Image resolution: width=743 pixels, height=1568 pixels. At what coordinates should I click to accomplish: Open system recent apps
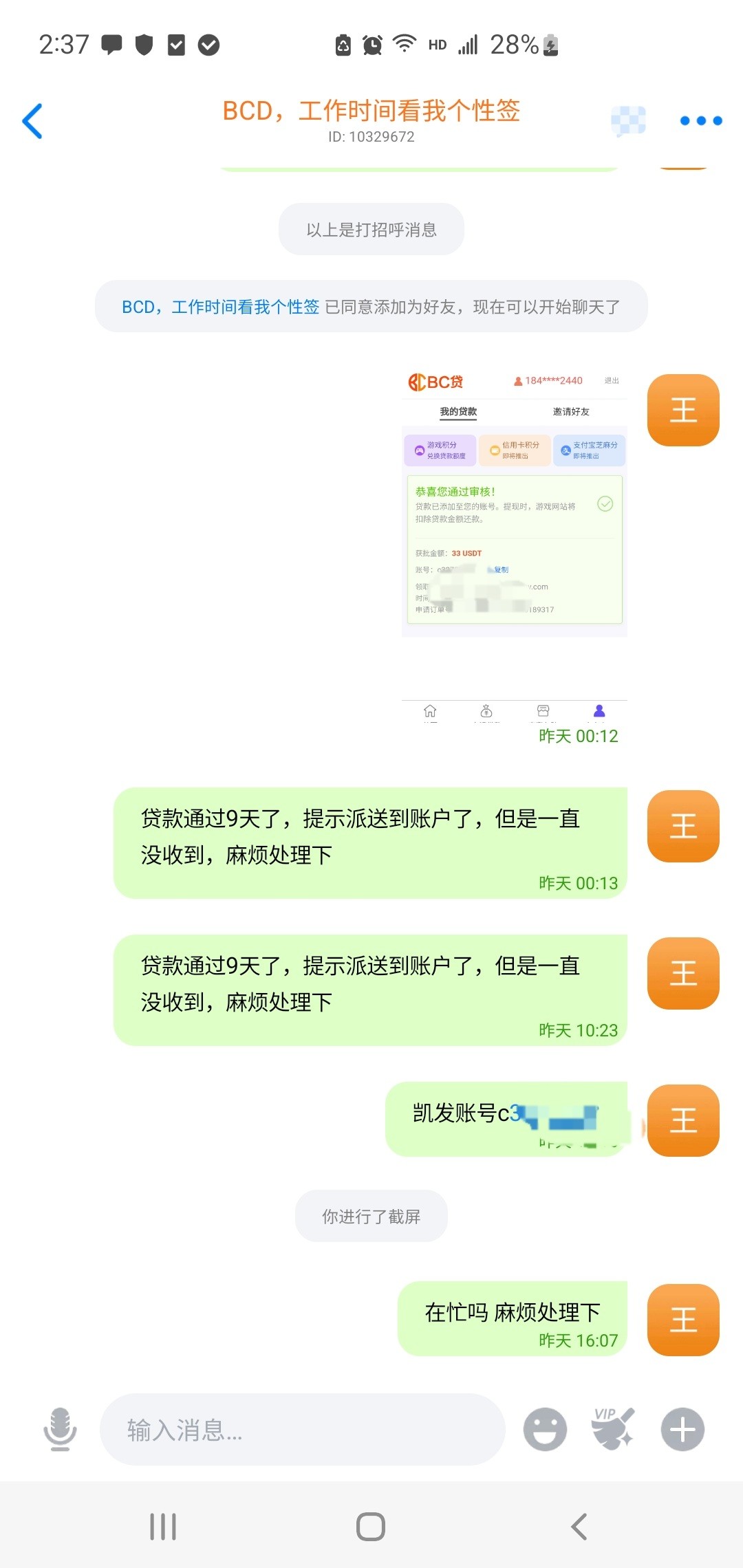tap(163, 1527)
